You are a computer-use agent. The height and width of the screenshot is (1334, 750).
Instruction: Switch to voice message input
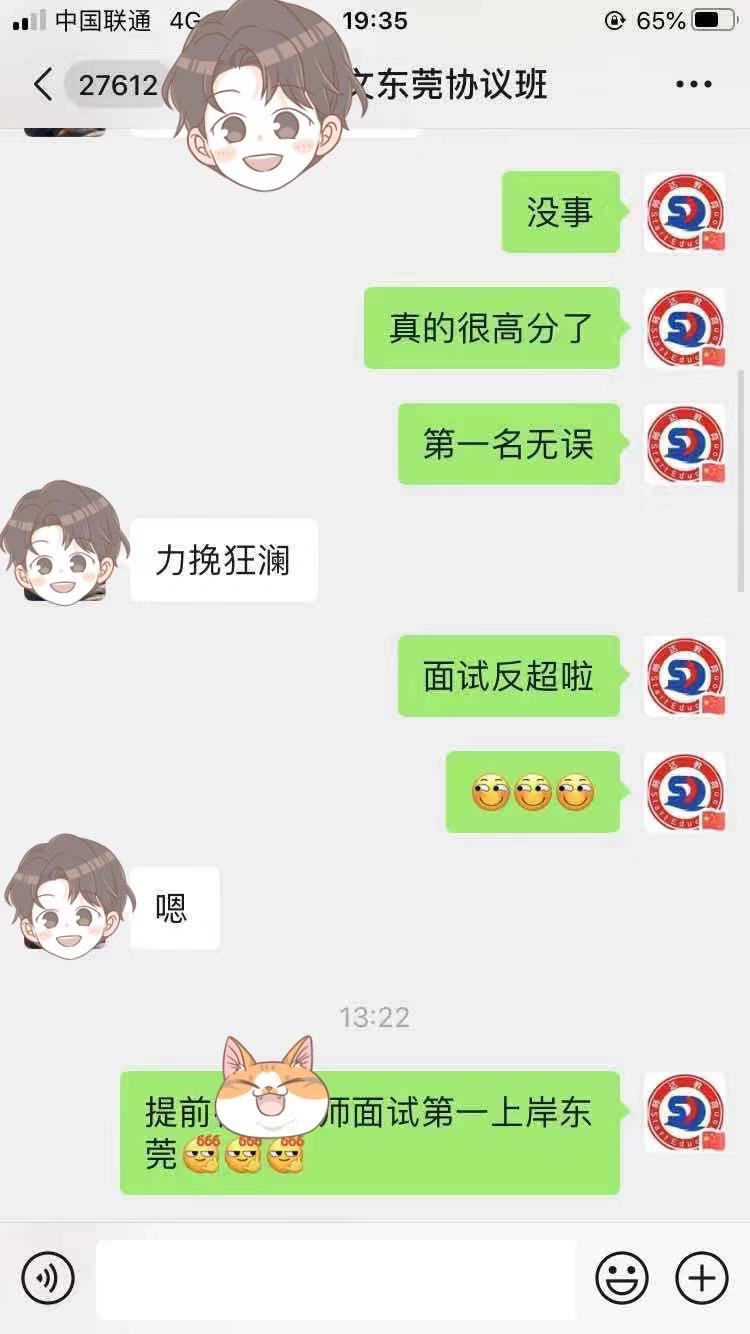pos(48,1277)
